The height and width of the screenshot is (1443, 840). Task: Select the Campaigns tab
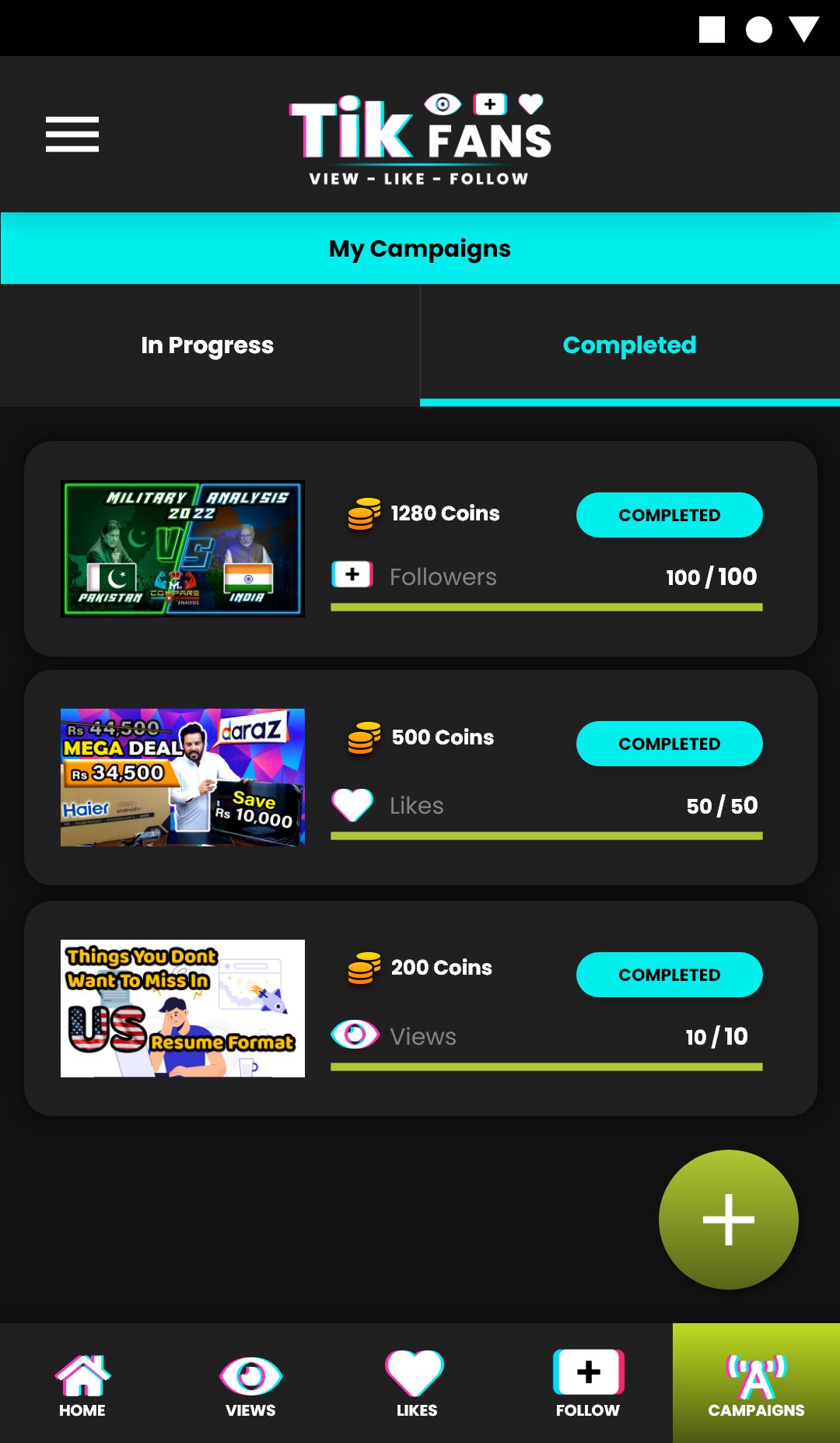point(756,1385)
